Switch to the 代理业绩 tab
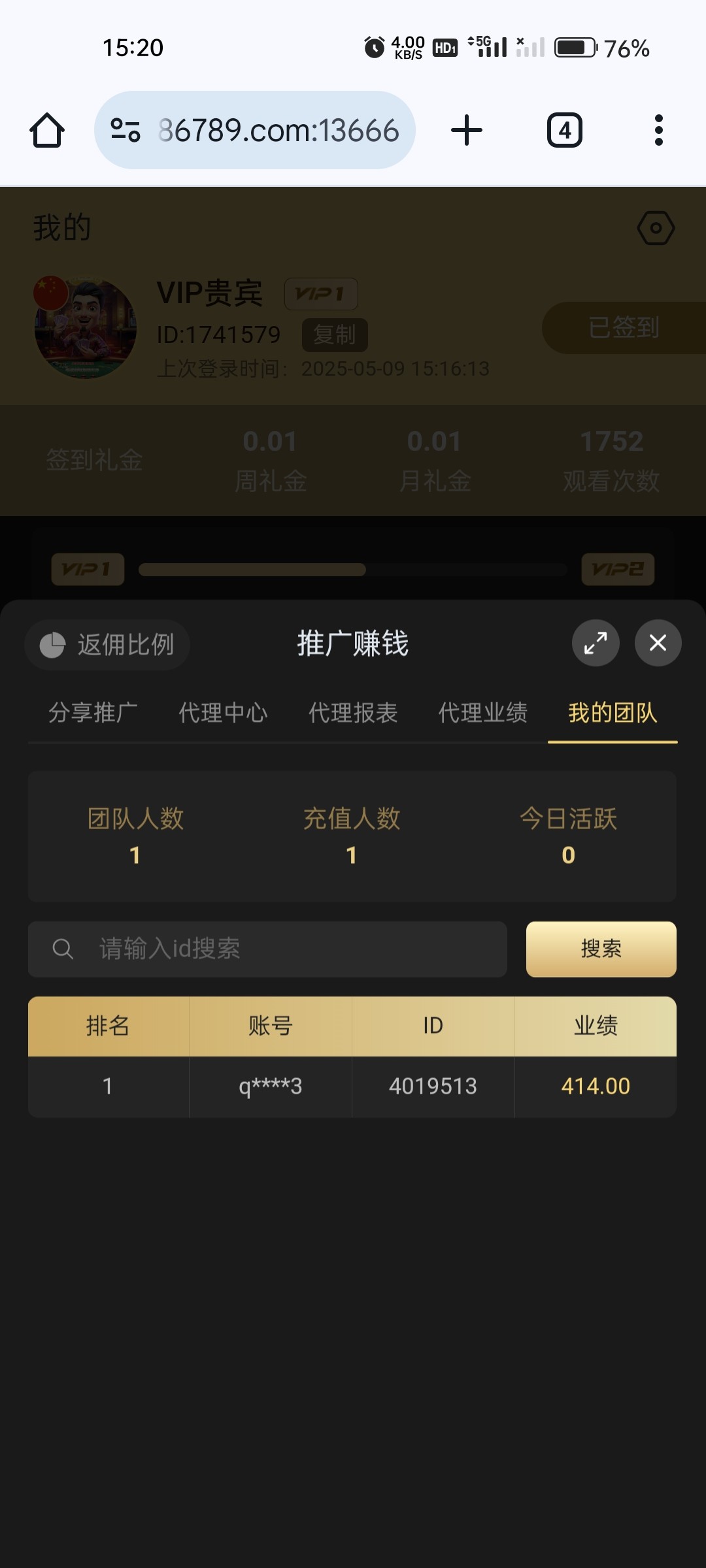 click(x=482, y=713)
